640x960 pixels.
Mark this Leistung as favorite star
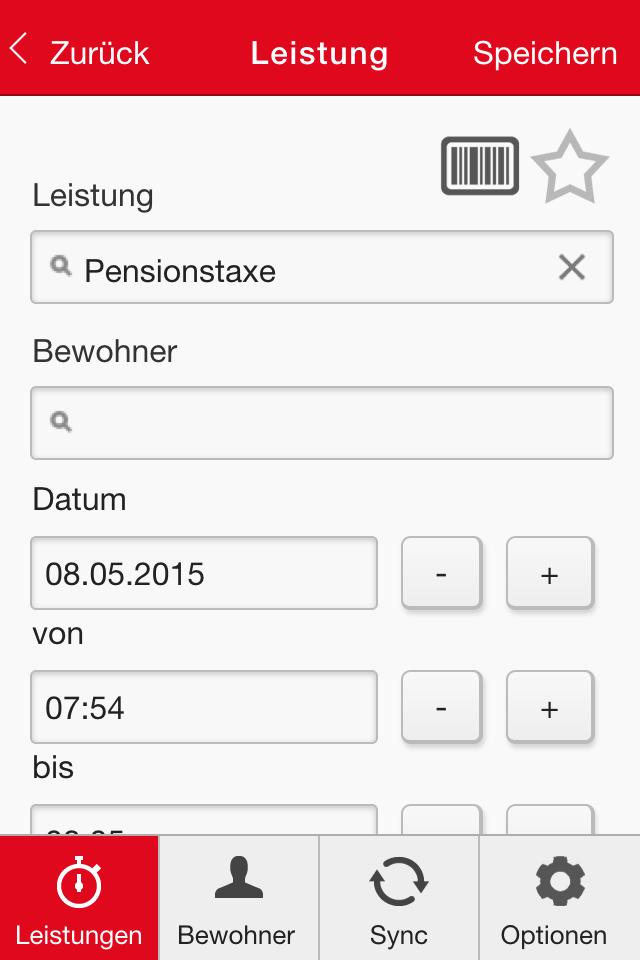tap(569, 168)
